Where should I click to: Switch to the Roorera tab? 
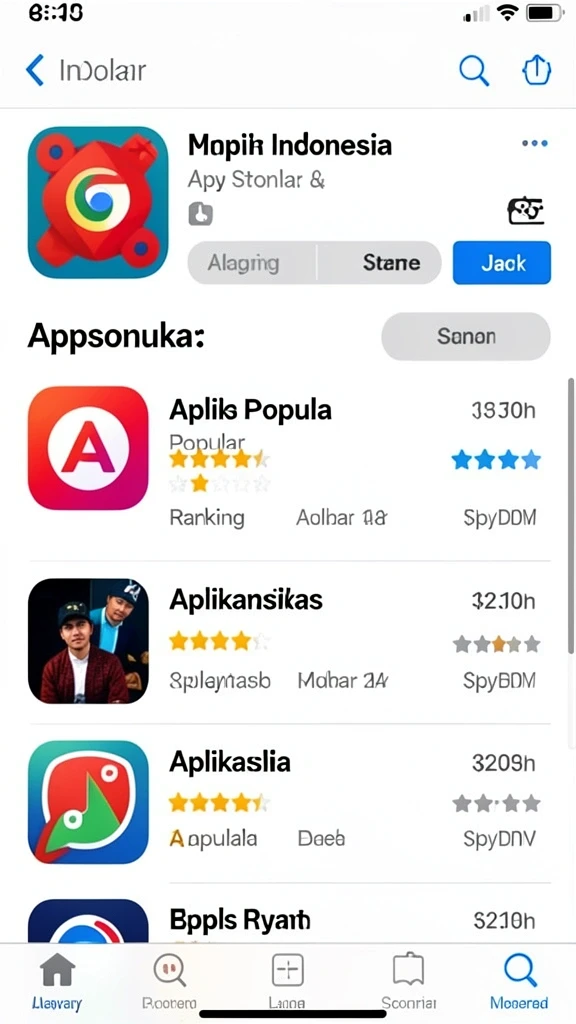tap(168, 981)
